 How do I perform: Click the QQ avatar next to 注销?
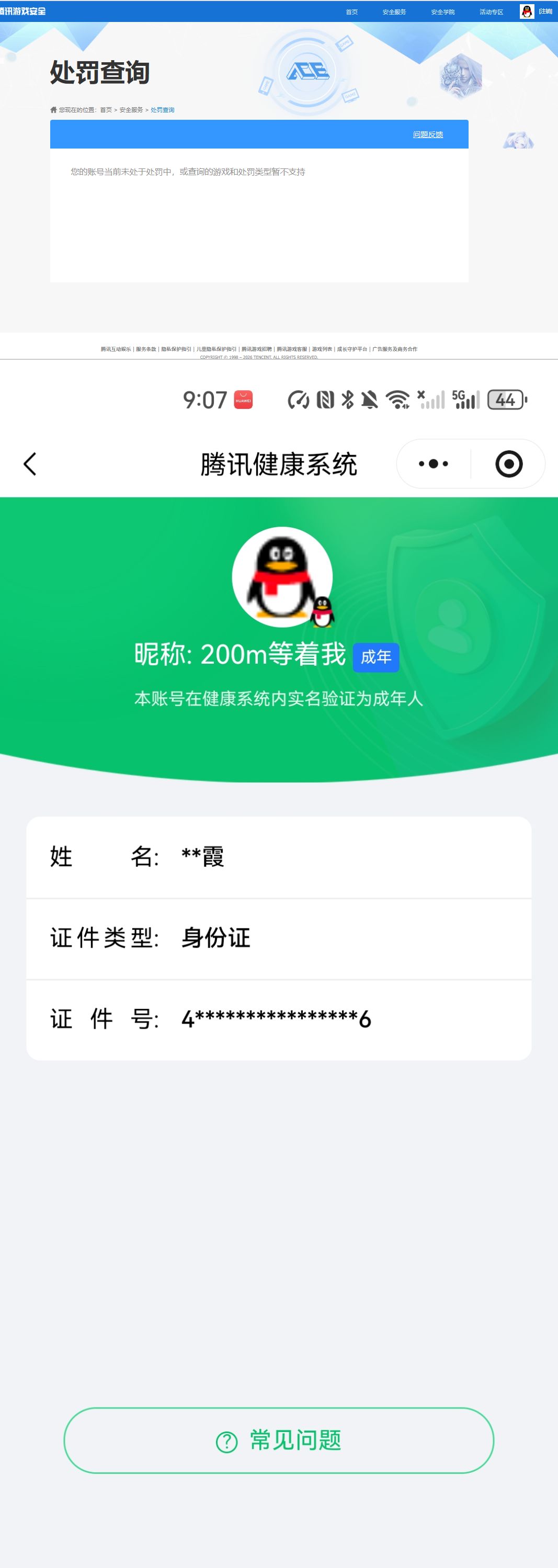tap(527, 11)
